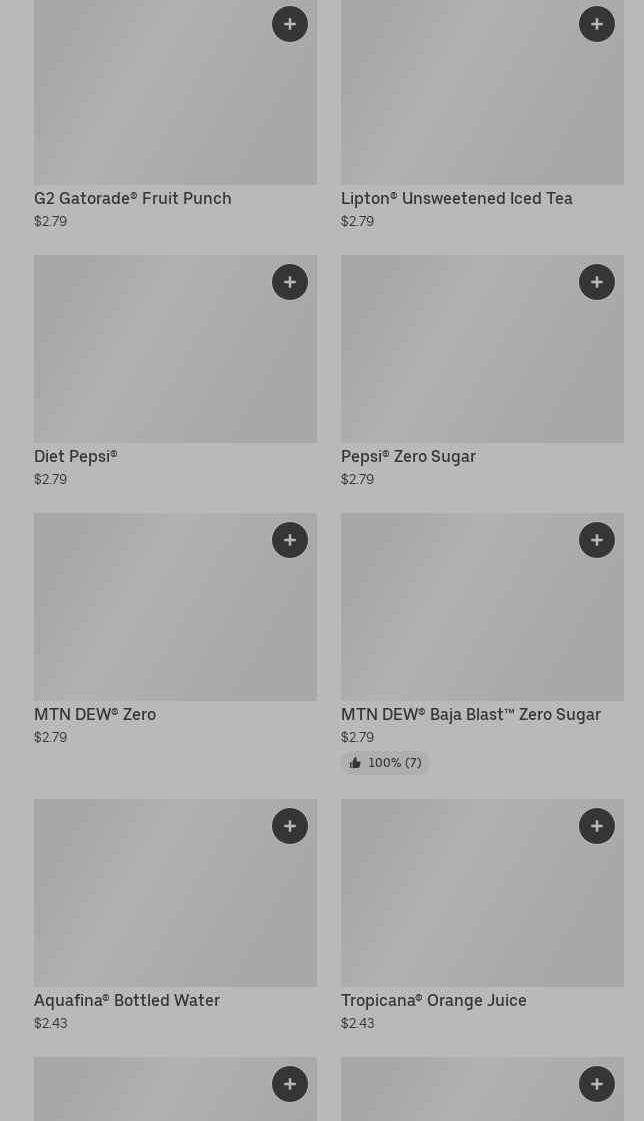Add Tropicana Orange Juice to order
This screenshot has width=644, height=1121.
coord(597,826)
